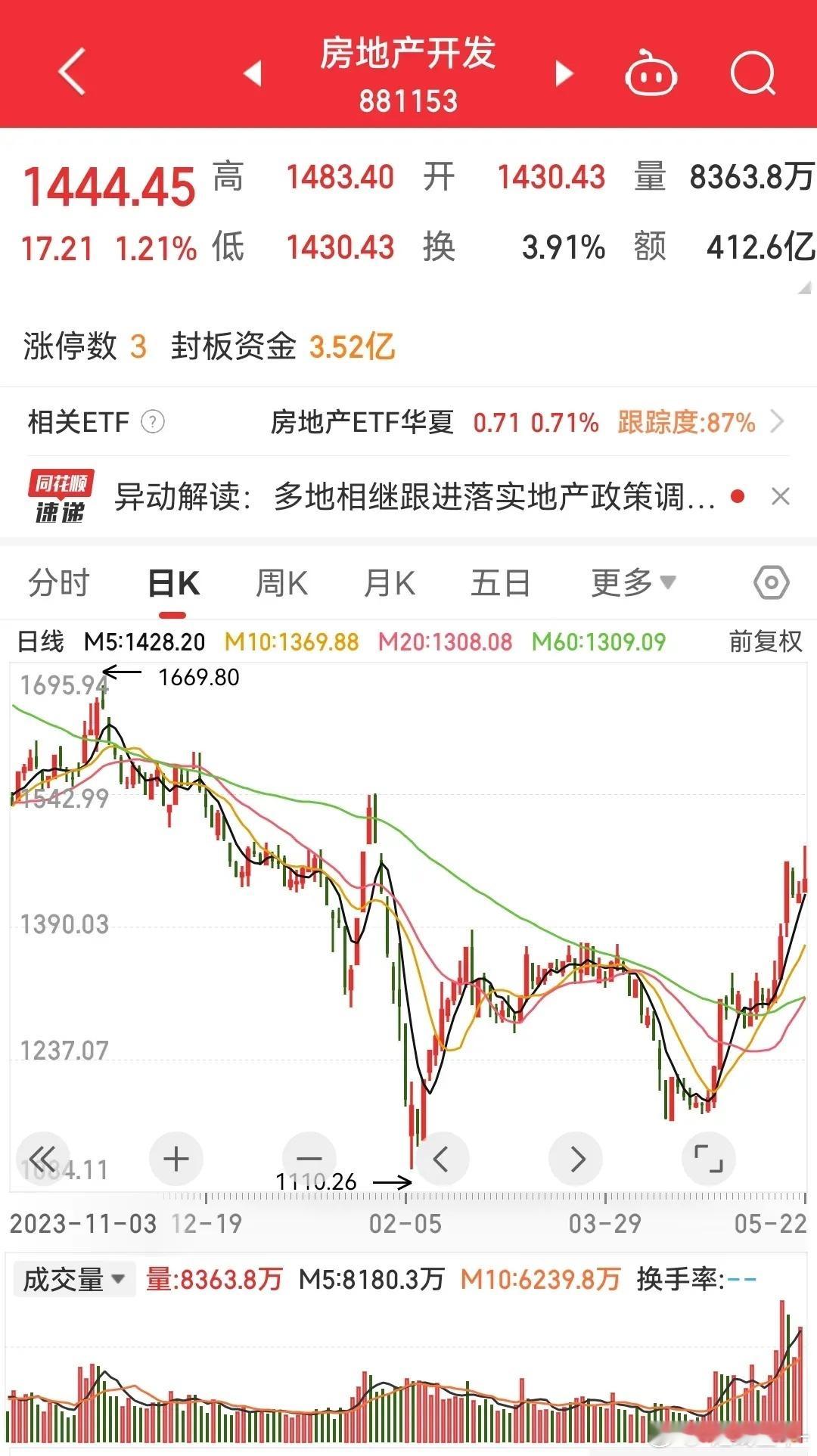Go to next sector with right triangle

click(x=562, y=73)
